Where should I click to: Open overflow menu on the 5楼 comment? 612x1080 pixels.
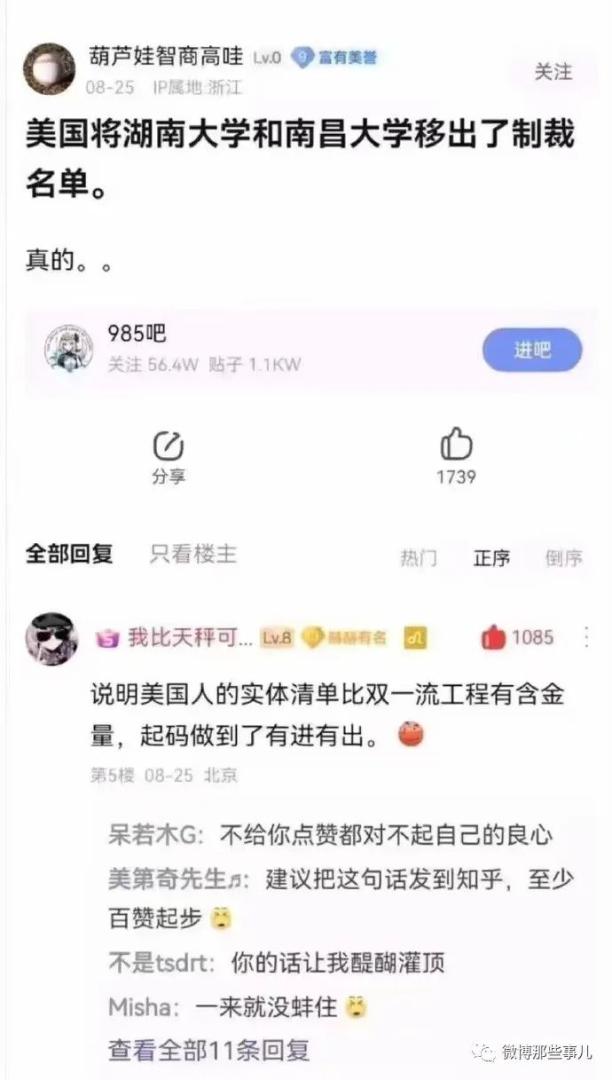coord(586,637)
